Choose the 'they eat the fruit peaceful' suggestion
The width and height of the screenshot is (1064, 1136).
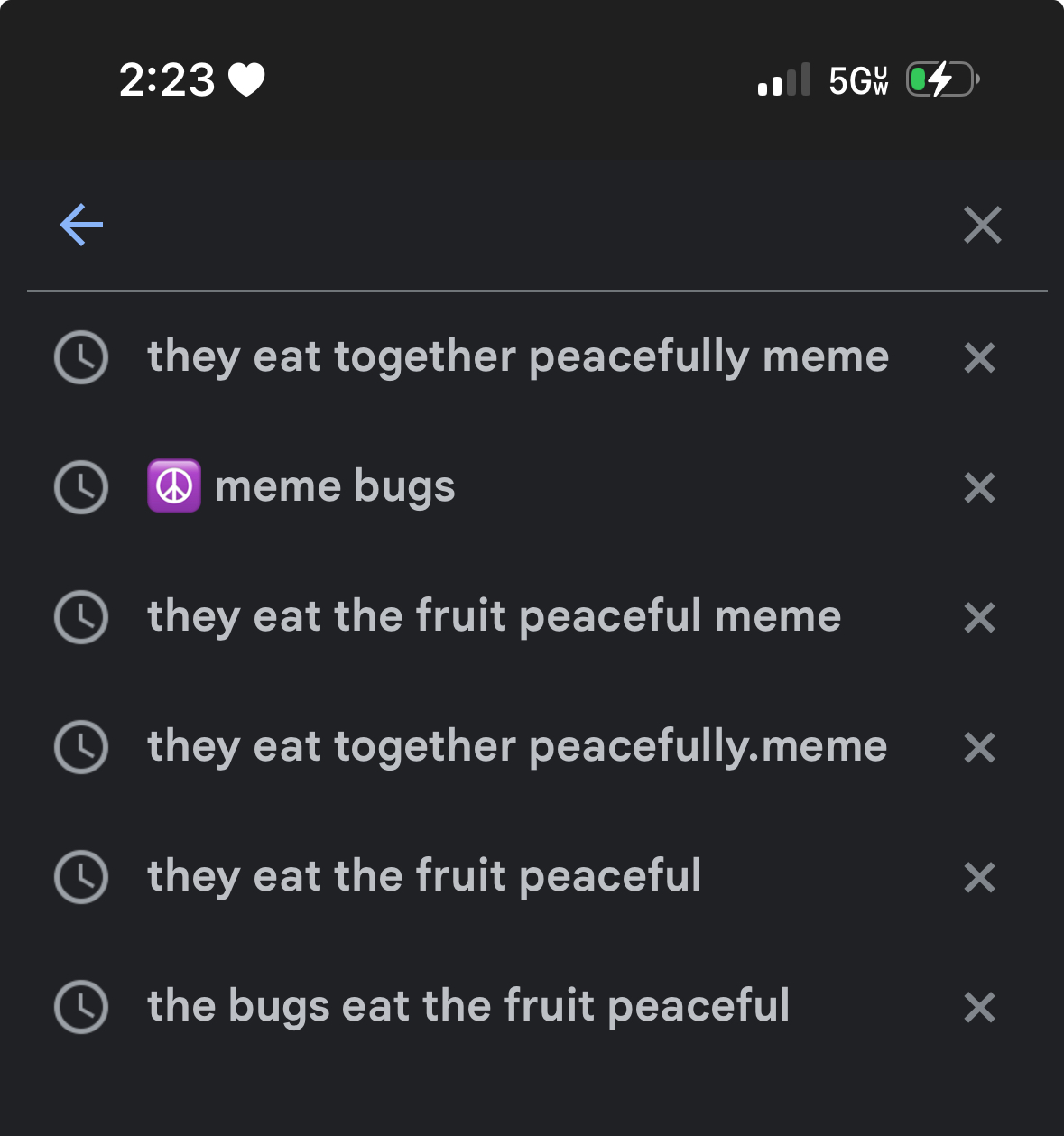pos(424,877)
